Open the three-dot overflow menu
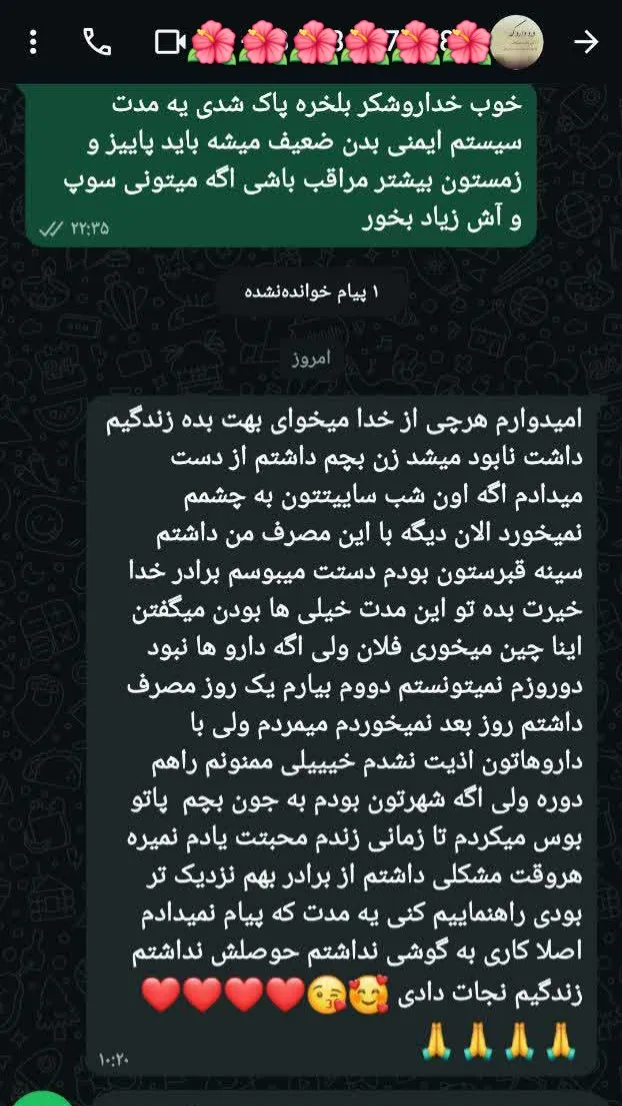The height and width of the screenshot is (1106, 622). [33, 42]
